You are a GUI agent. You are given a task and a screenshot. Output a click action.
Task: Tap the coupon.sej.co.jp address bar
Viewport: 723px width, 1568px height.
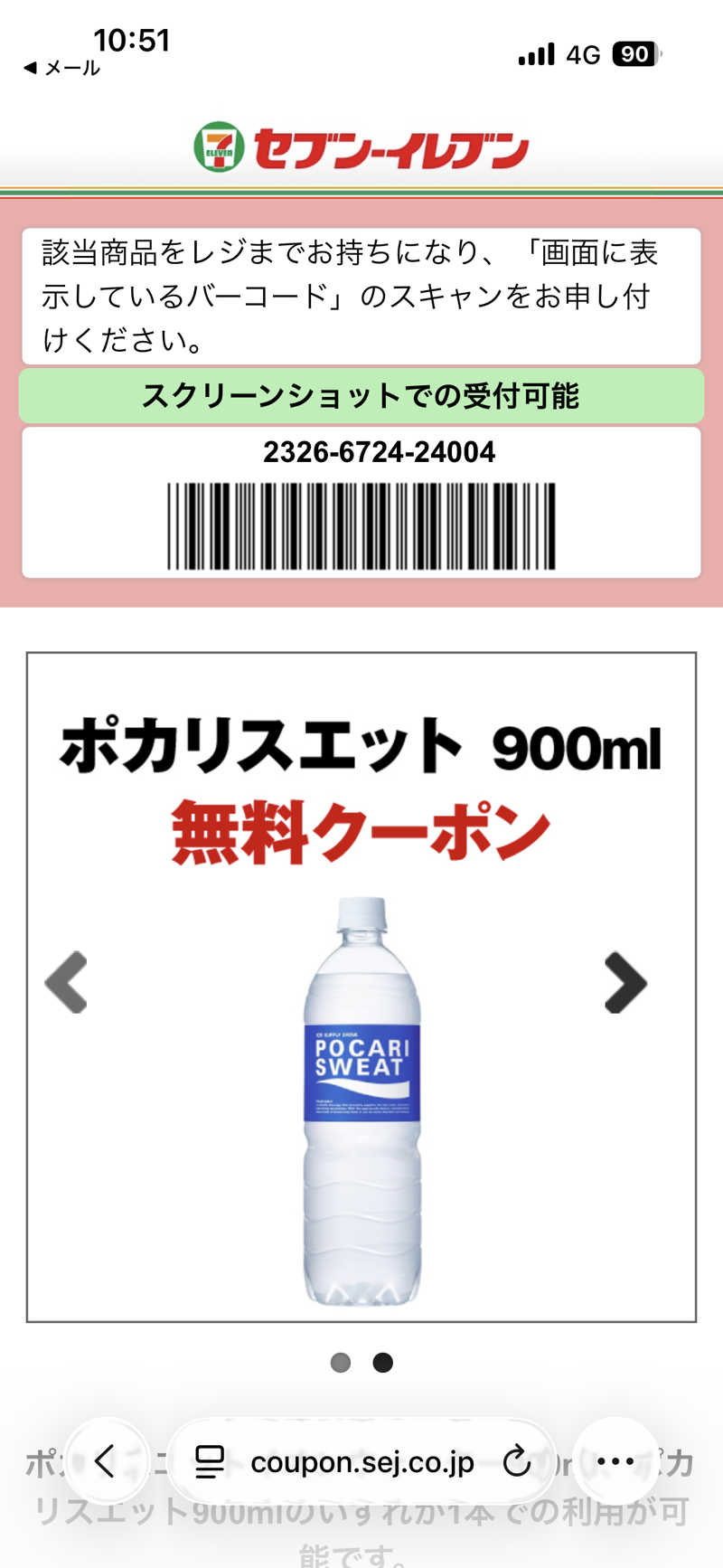(361, 1461)
